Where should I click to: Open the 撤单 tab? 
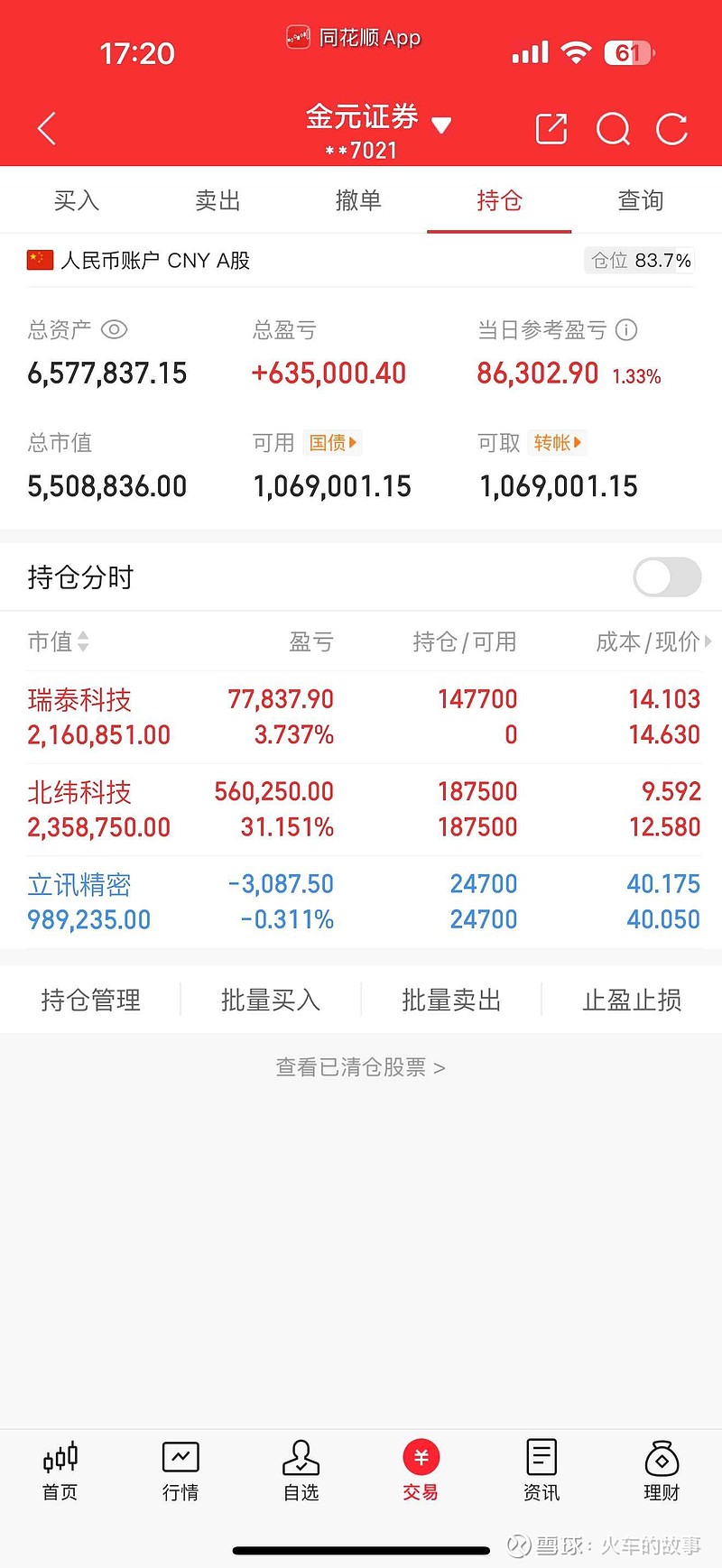point(358,200)
